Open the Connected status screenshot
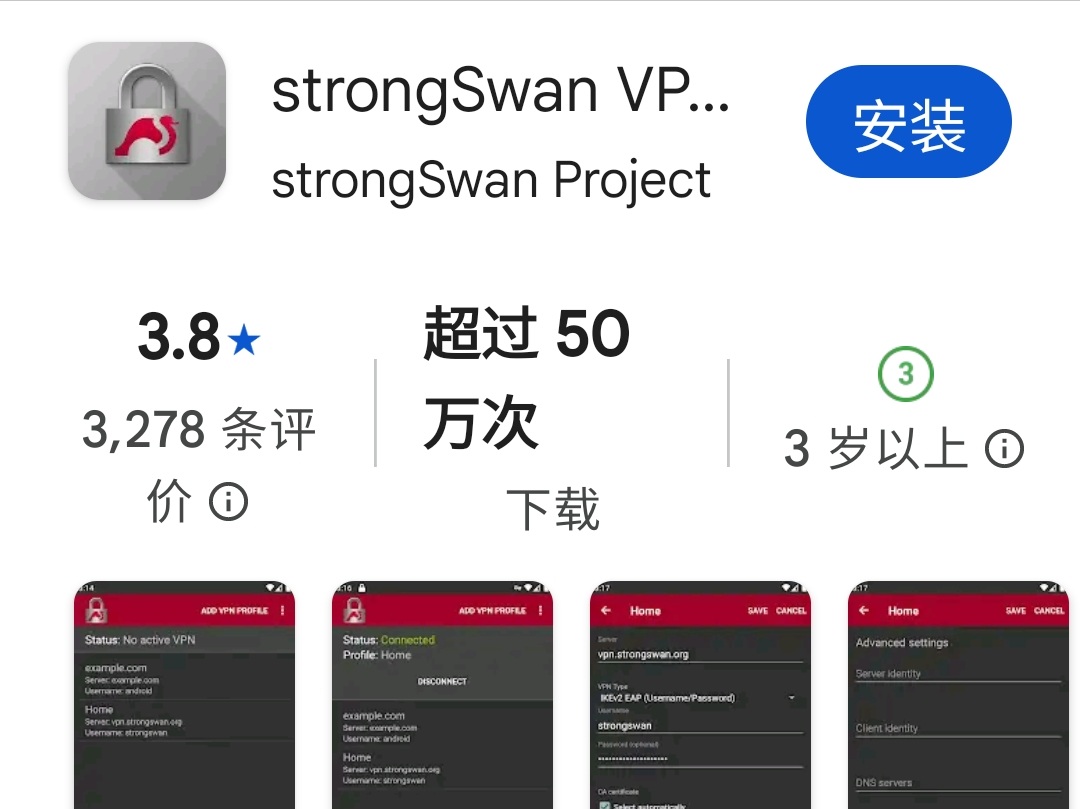Image resolution: width=1080 pixels, height=809 pixels. [442, 695]
